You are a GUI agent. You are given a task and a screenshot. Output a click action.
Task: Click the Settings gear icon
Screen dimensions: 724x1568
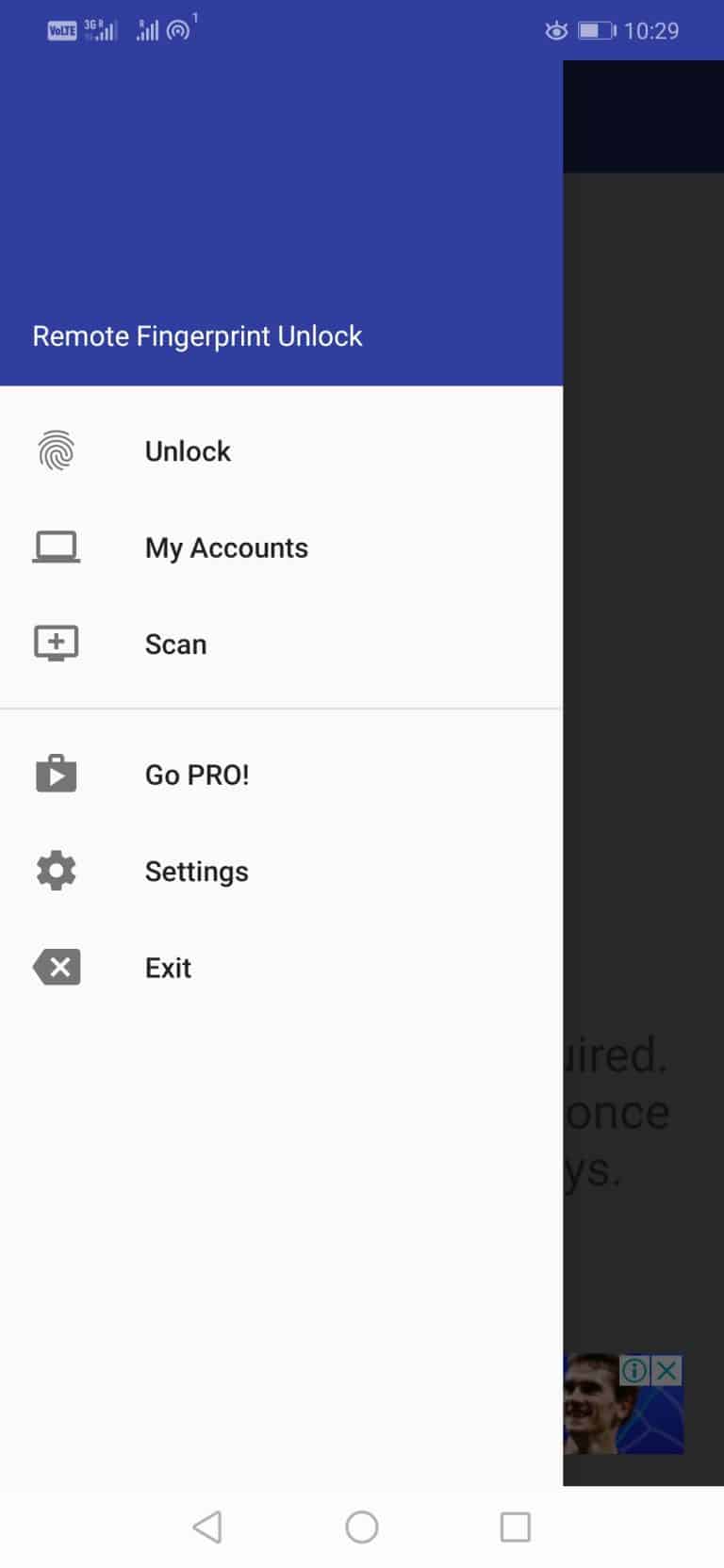click(x=56, y=870)
